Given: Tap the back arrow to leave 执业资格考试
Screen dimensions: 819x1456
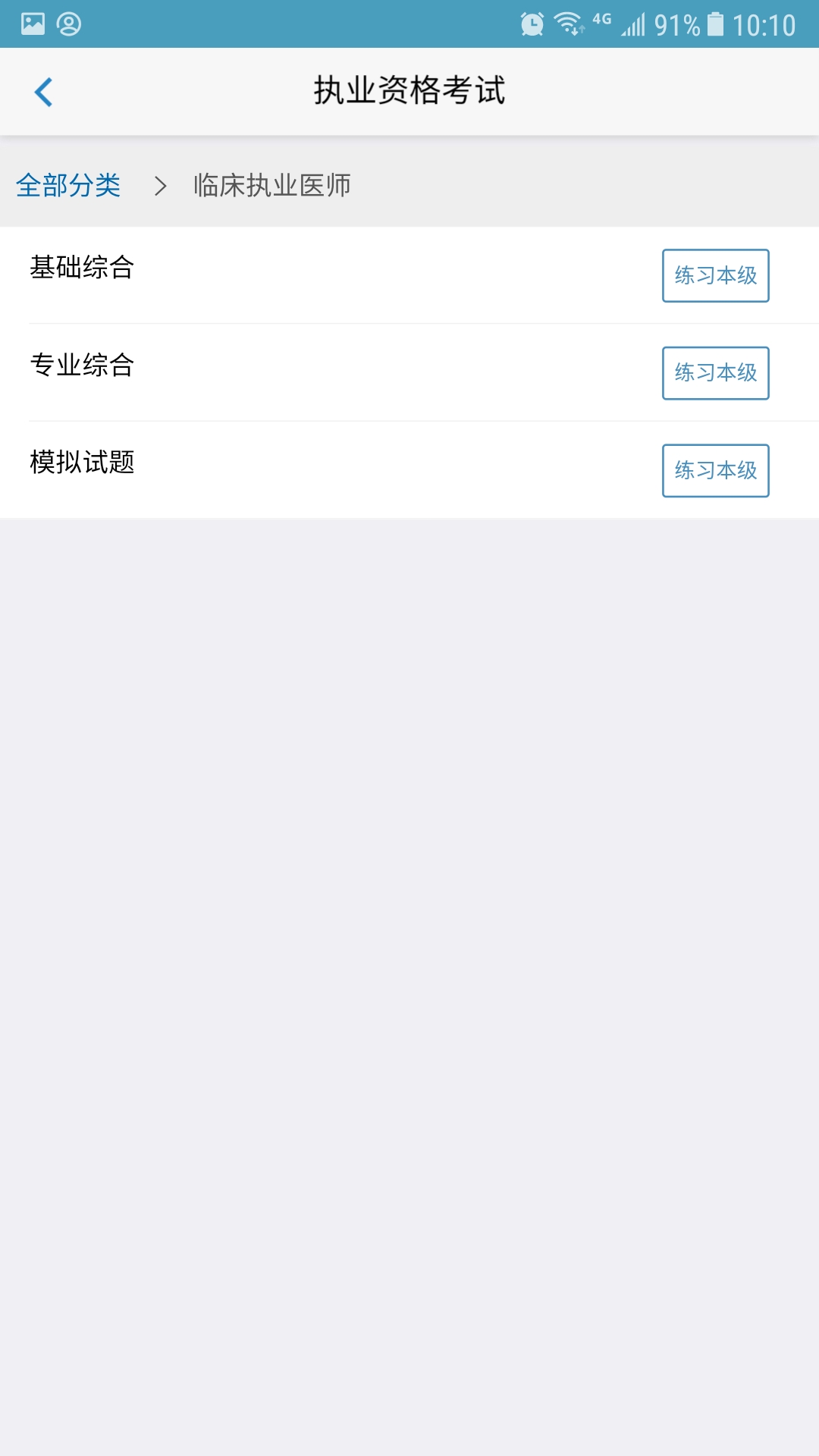Looking at the screenshot, I should coord(43,91).
